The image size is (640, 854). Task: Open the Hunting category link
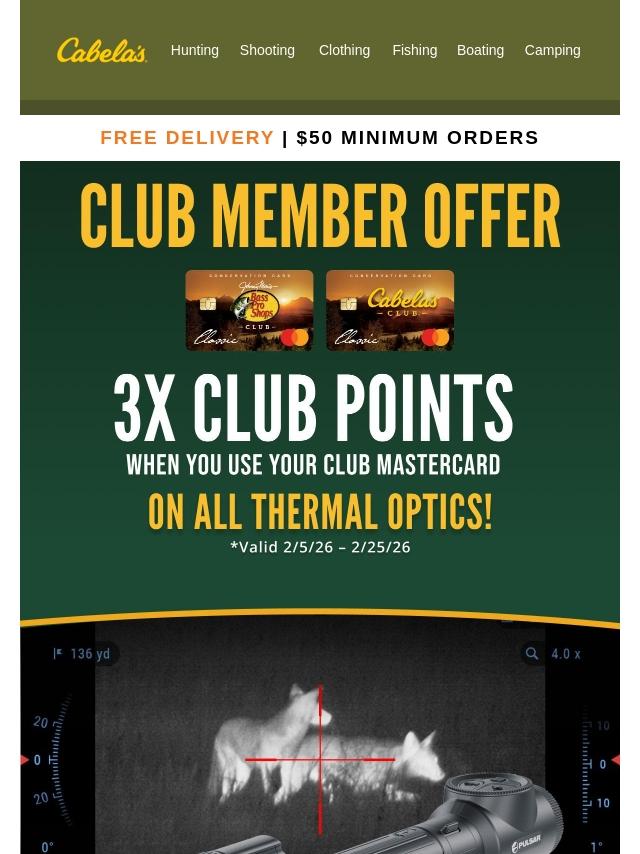point(194,50)
